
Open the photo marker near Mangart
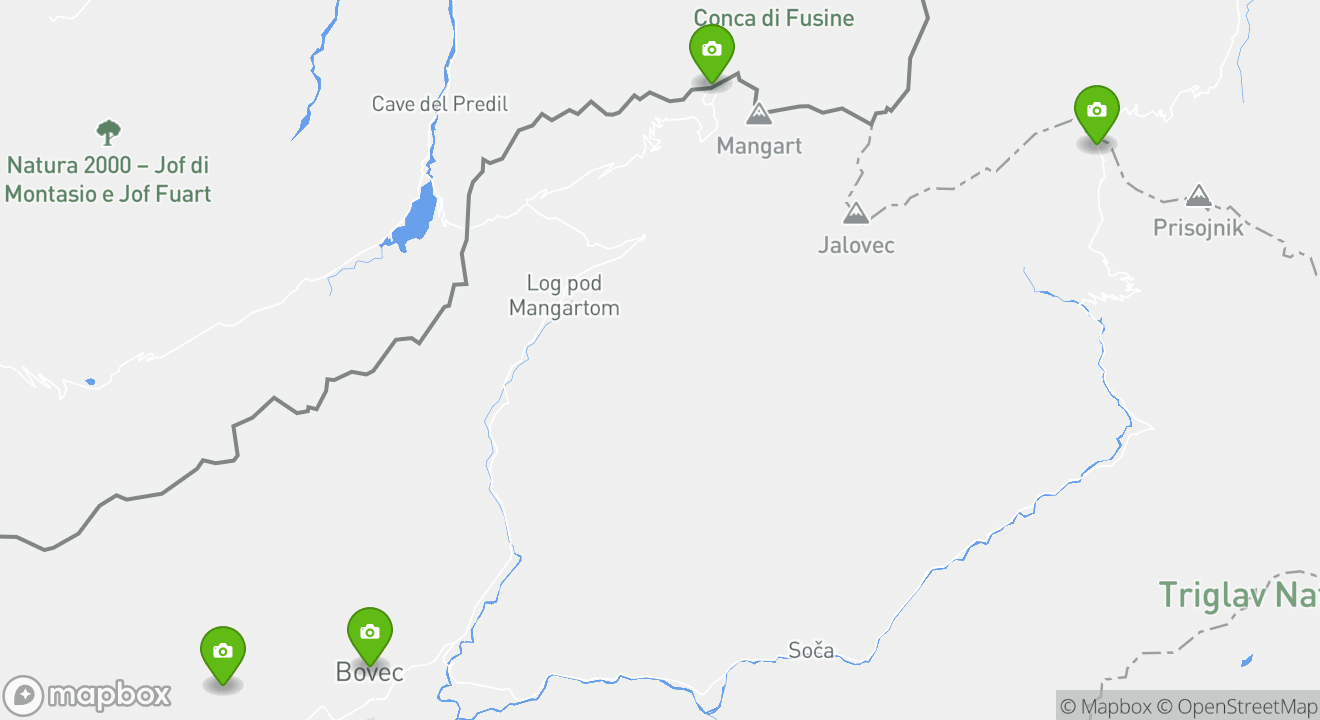(x=711, y=51)
